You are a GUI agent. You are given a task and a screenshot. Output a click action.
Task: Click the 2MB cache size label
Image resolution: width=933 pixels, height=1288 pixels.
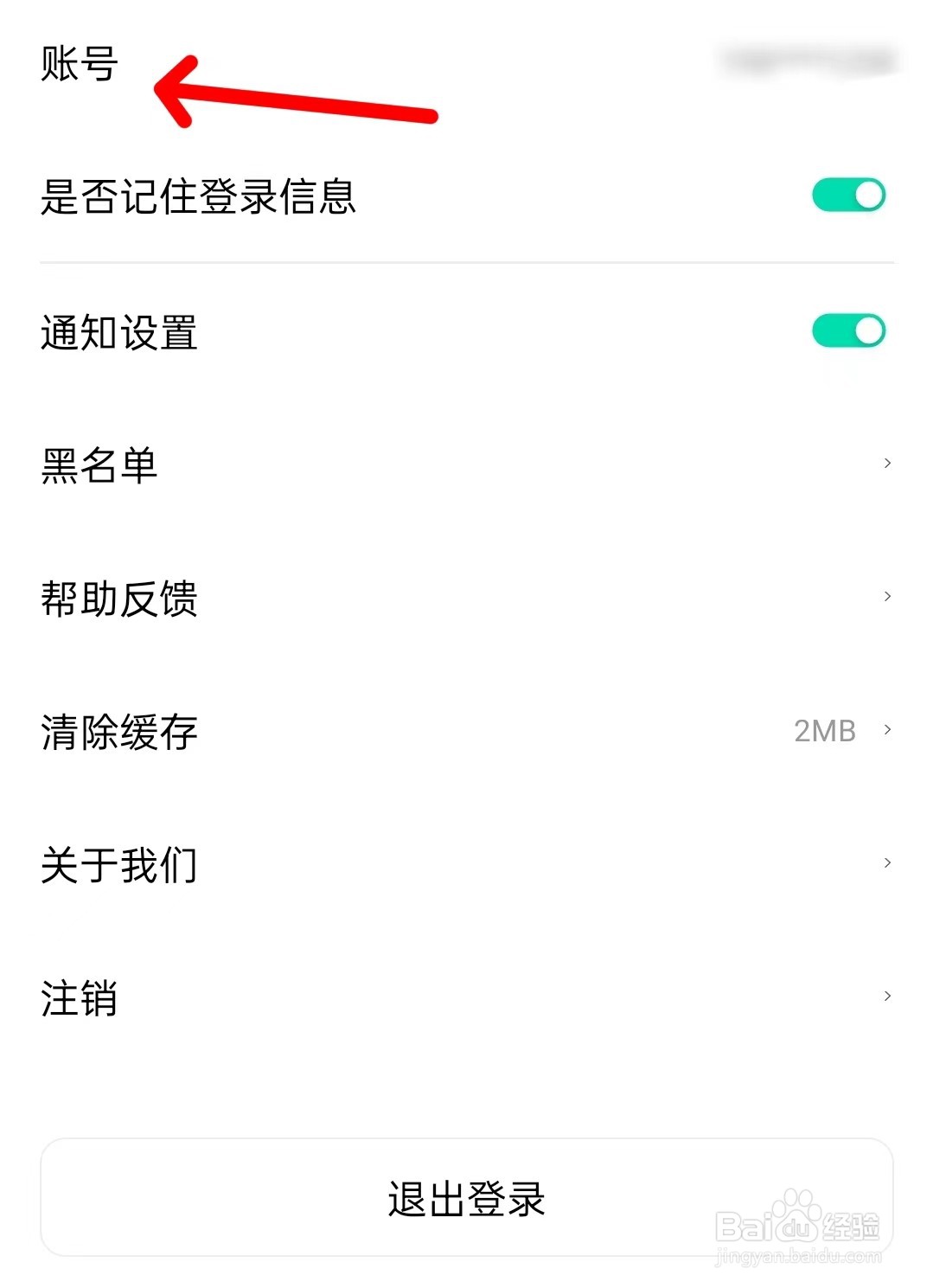[824, 731]
